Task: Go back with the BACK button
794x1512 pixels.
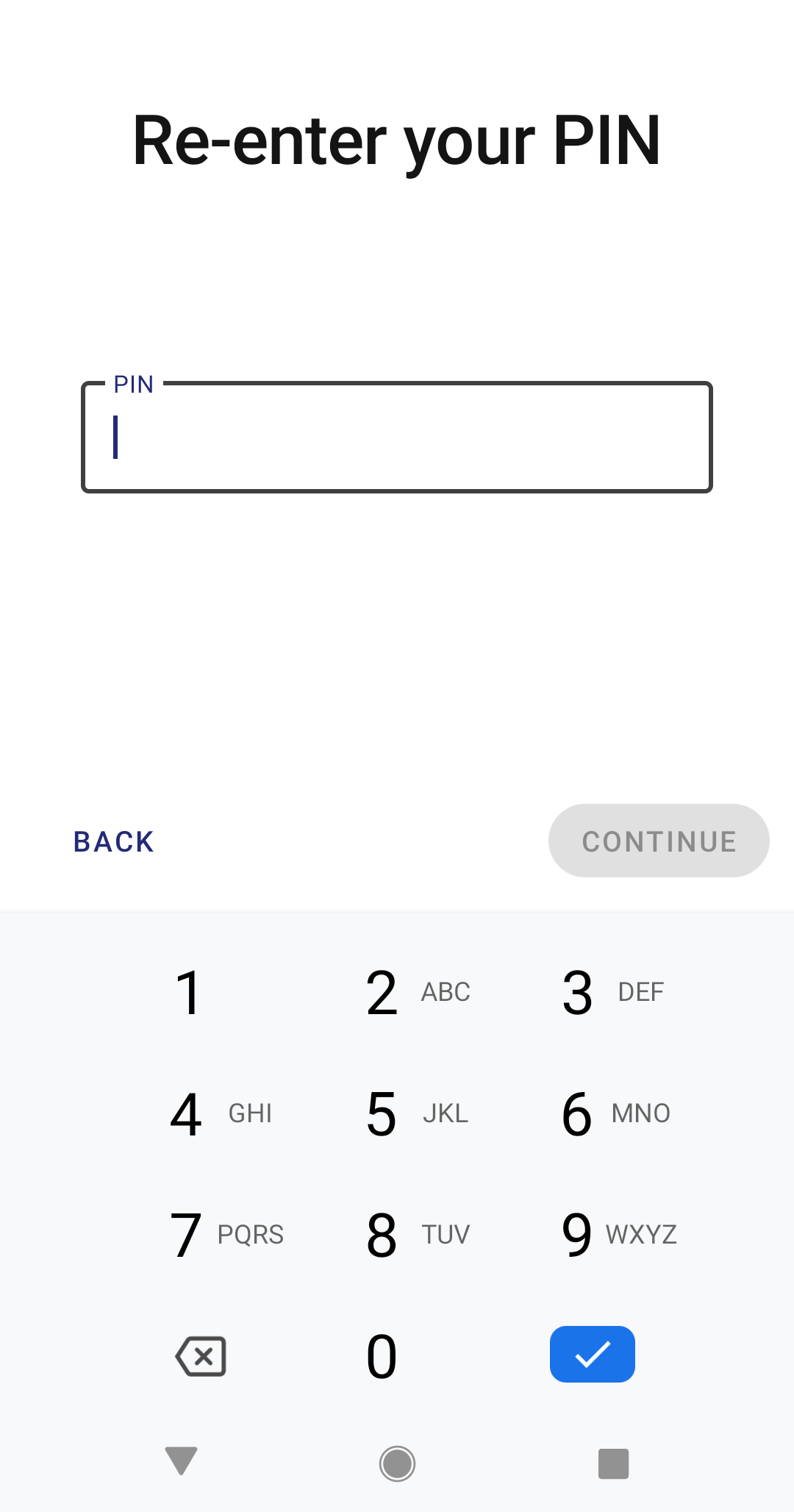Action: pyautogui.click(x=114, y=841)
